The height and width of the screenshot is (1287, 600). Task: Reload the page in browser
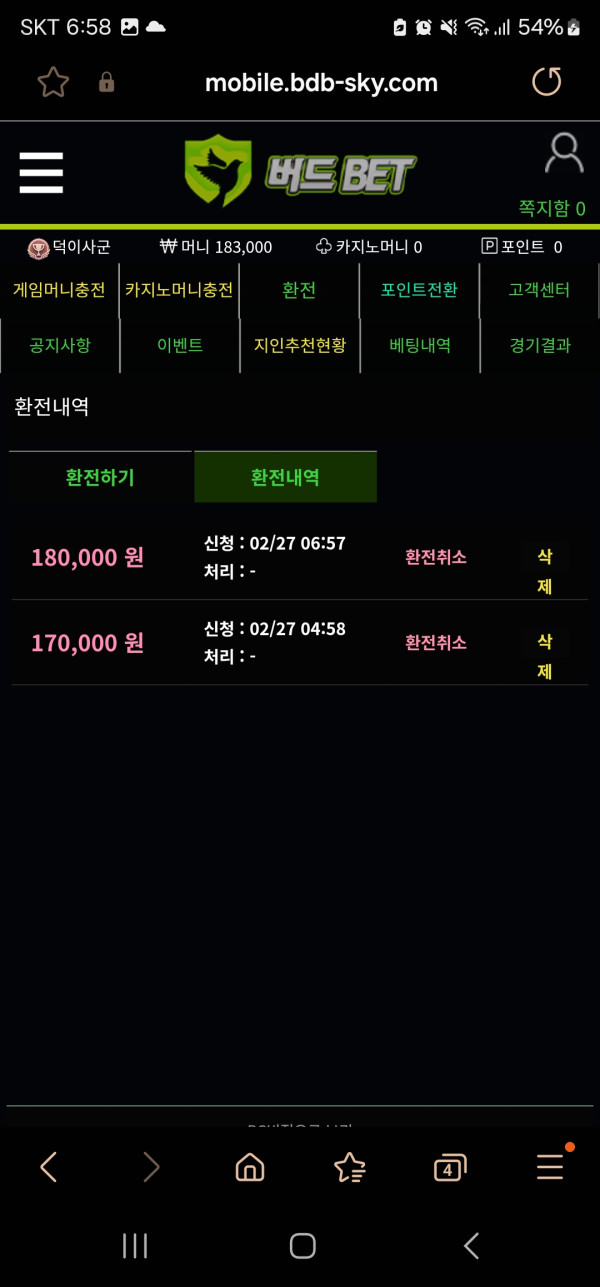point(546,82)
